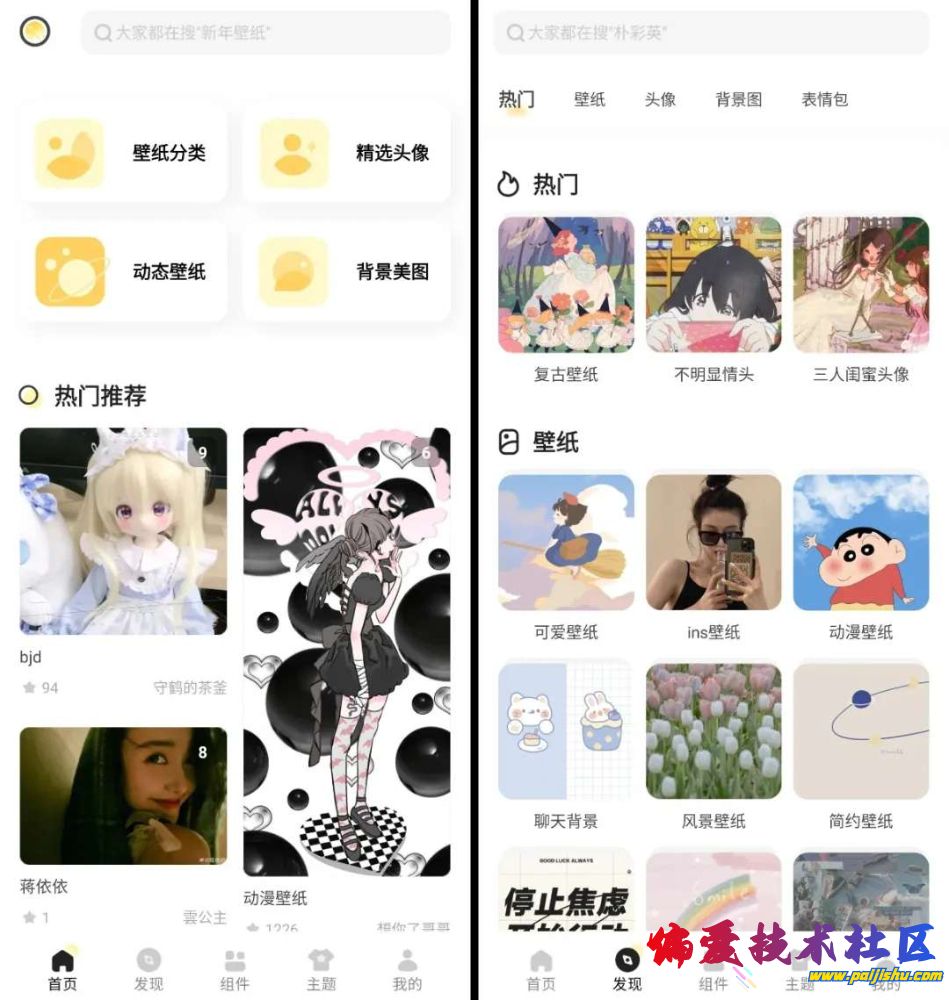The width and height of the screenshot is (949, 1000).
Task: Open the 风景壁纸 tulip collection
Action: (x=713, y=730)
